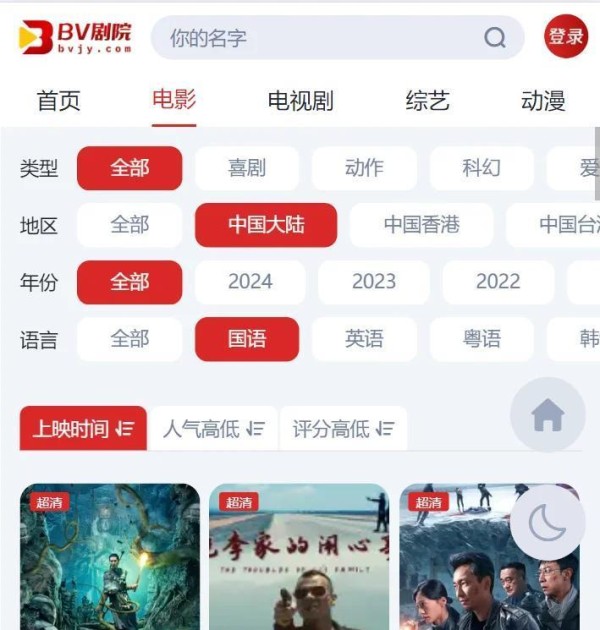
Task: Sort by 人气高低
Action: (213, 429)
